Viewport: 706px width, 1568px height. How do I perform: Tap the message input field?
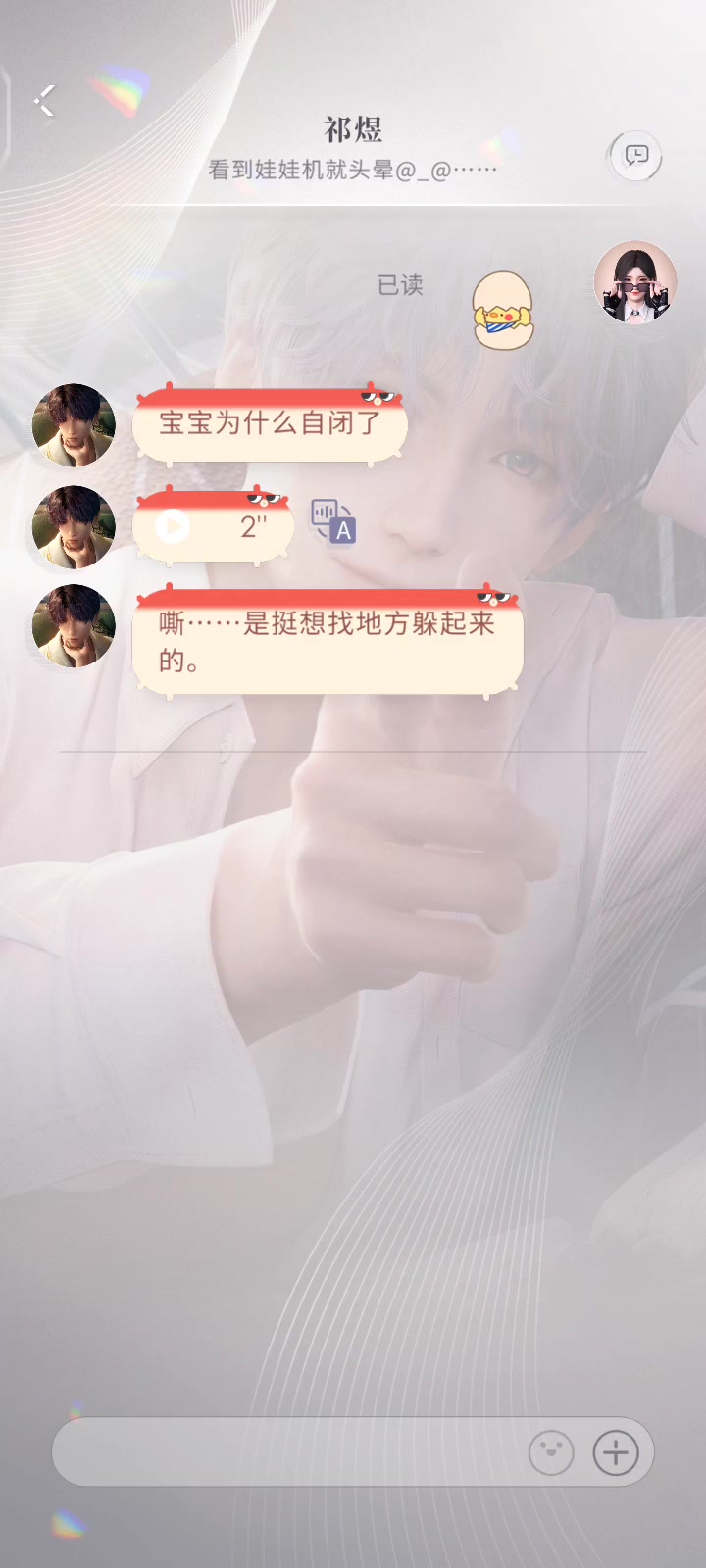(x=284, y=1452)
